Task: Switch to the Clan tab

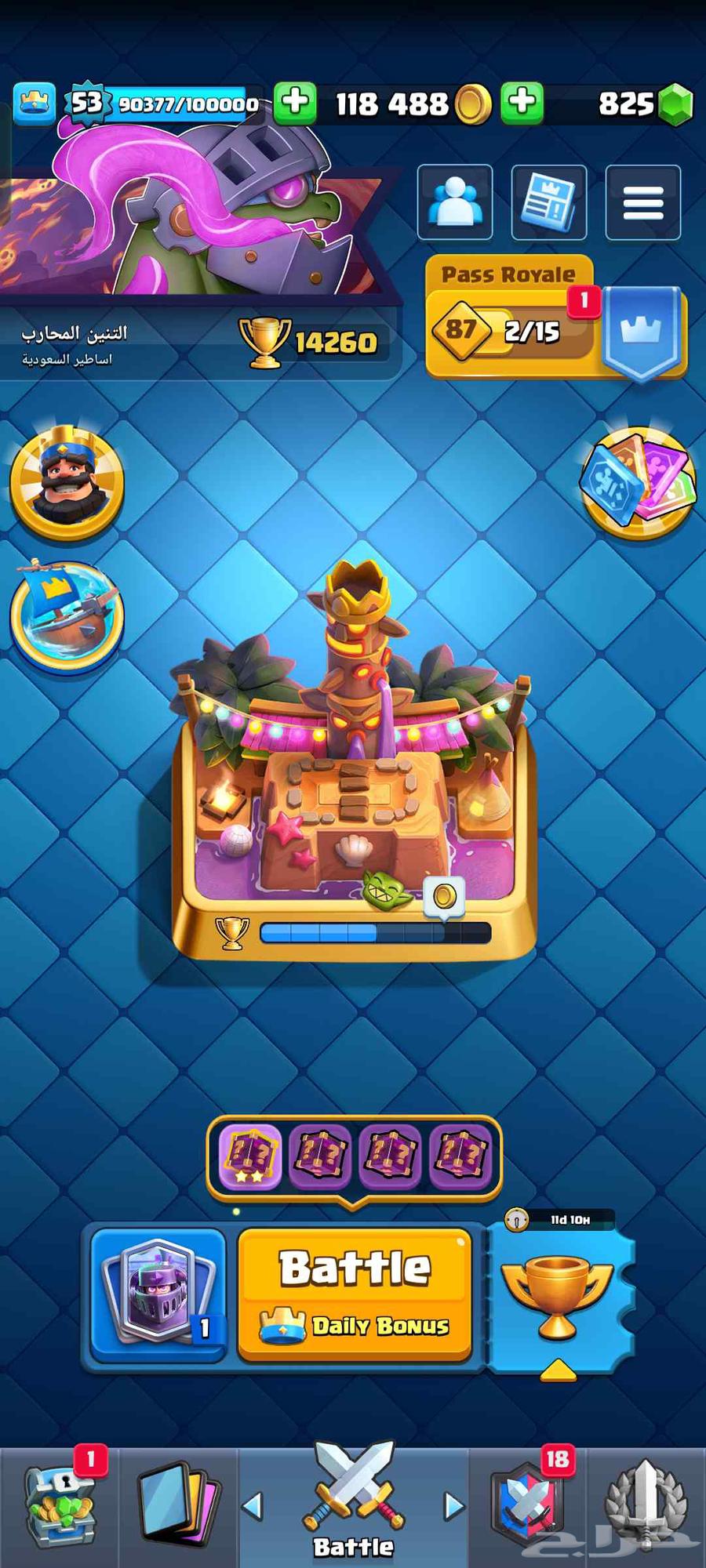Action: [527, 1507]
